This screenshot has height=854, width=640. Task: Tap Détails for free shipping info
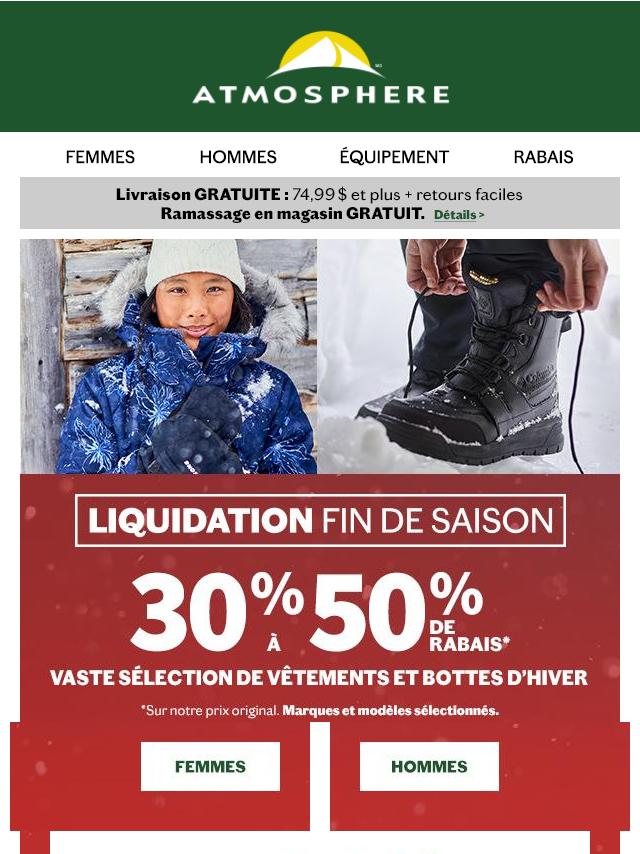[458, 215]
